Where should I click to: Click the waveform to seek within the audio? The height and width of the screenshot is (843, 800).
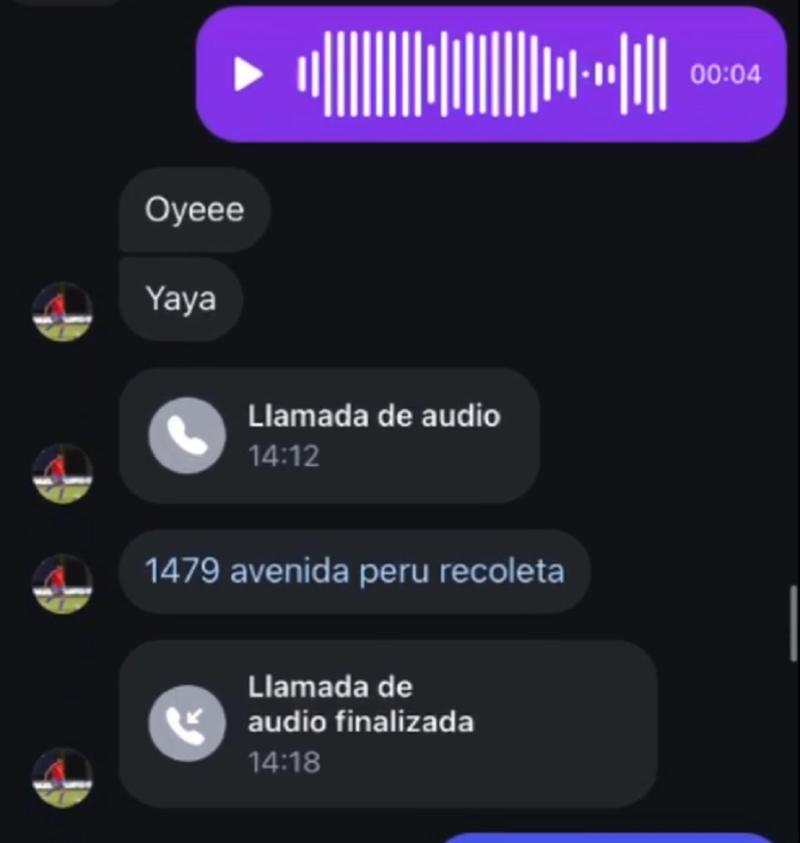(480, 74)
